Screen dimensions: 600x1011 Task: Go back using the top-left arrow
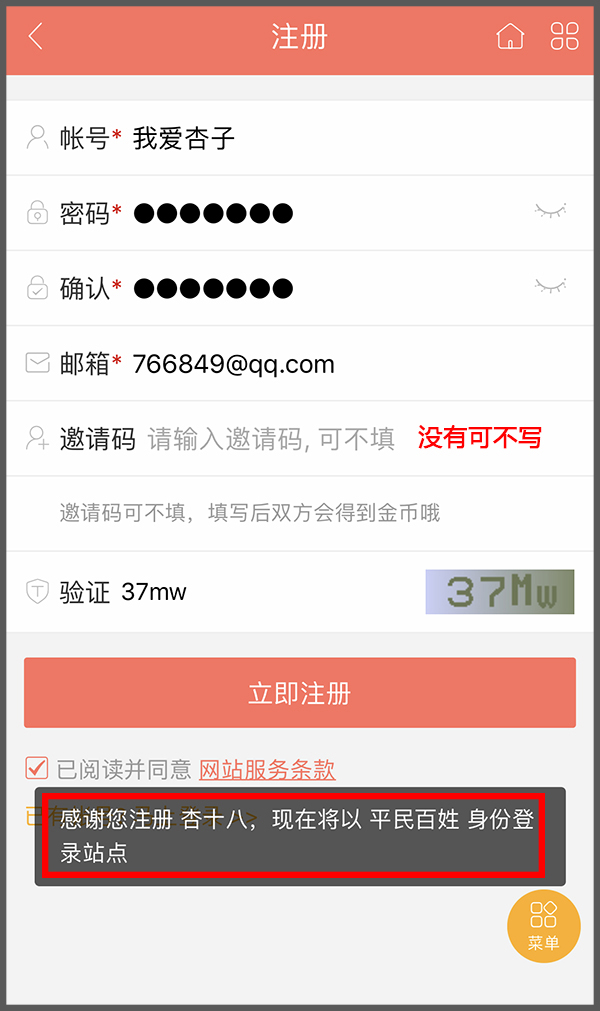[x=36, y=37]
